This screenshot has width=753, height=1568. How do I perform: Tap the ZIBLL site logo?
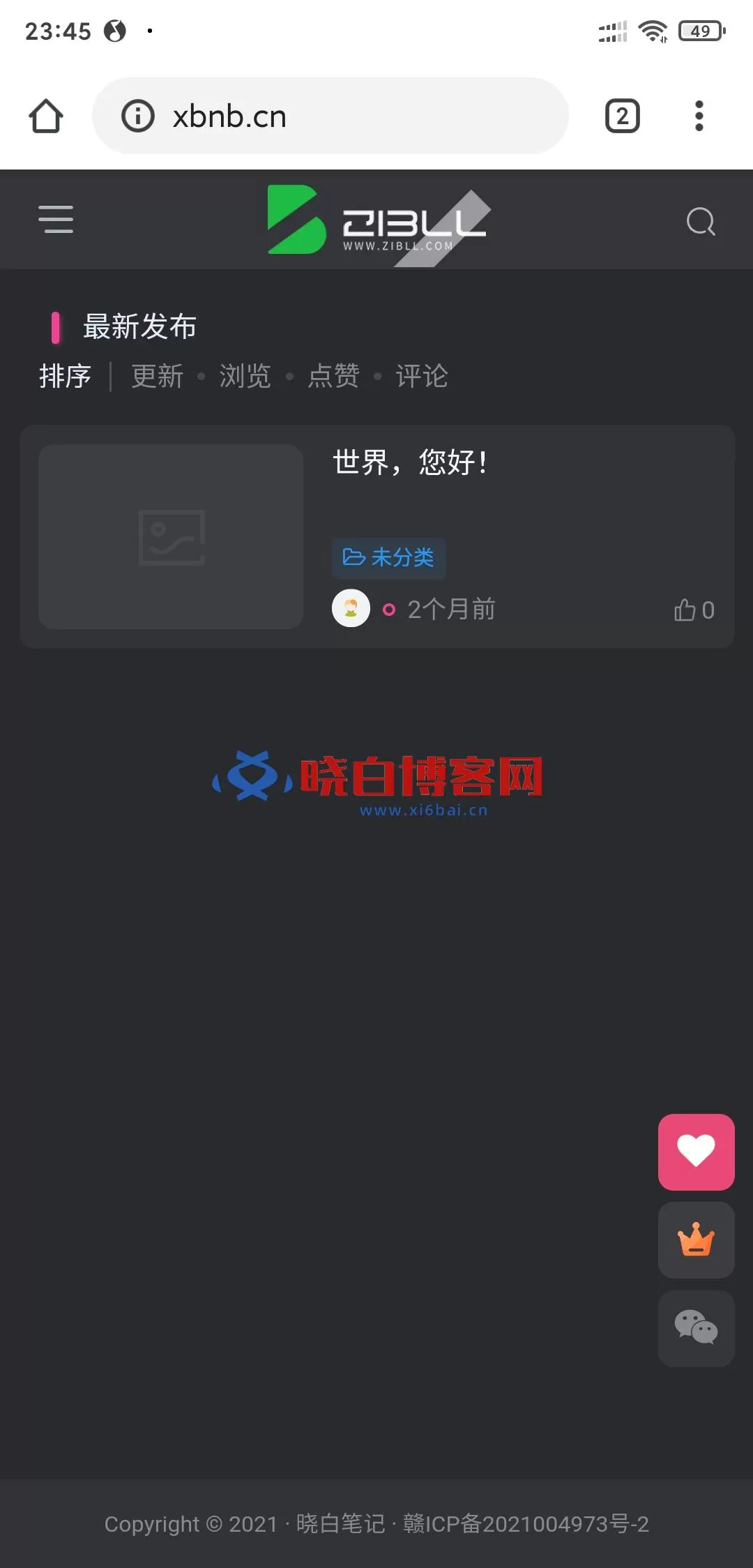tap(377, 220)
